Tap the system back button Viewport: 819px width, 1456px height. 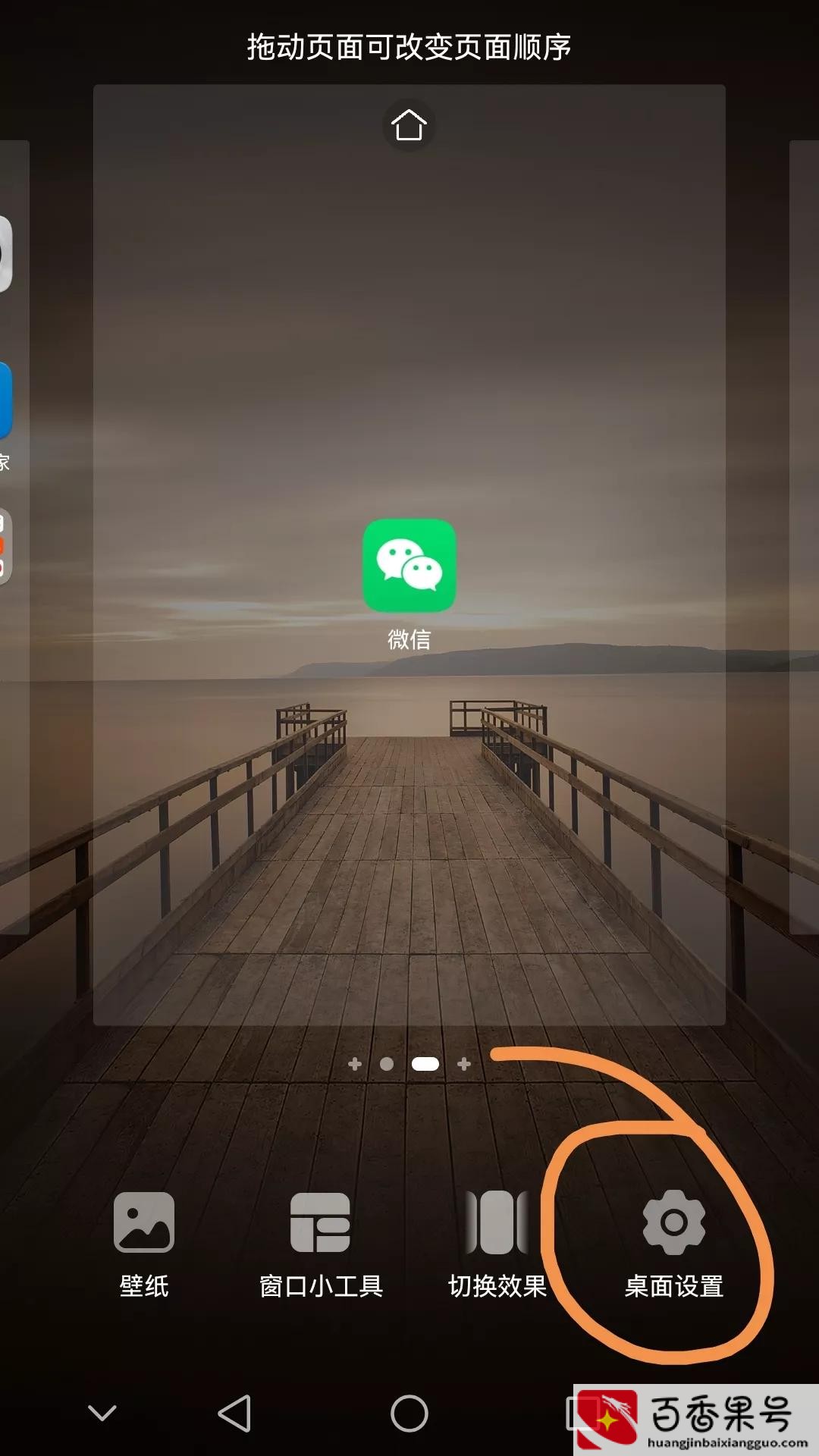pos(234,1414)
